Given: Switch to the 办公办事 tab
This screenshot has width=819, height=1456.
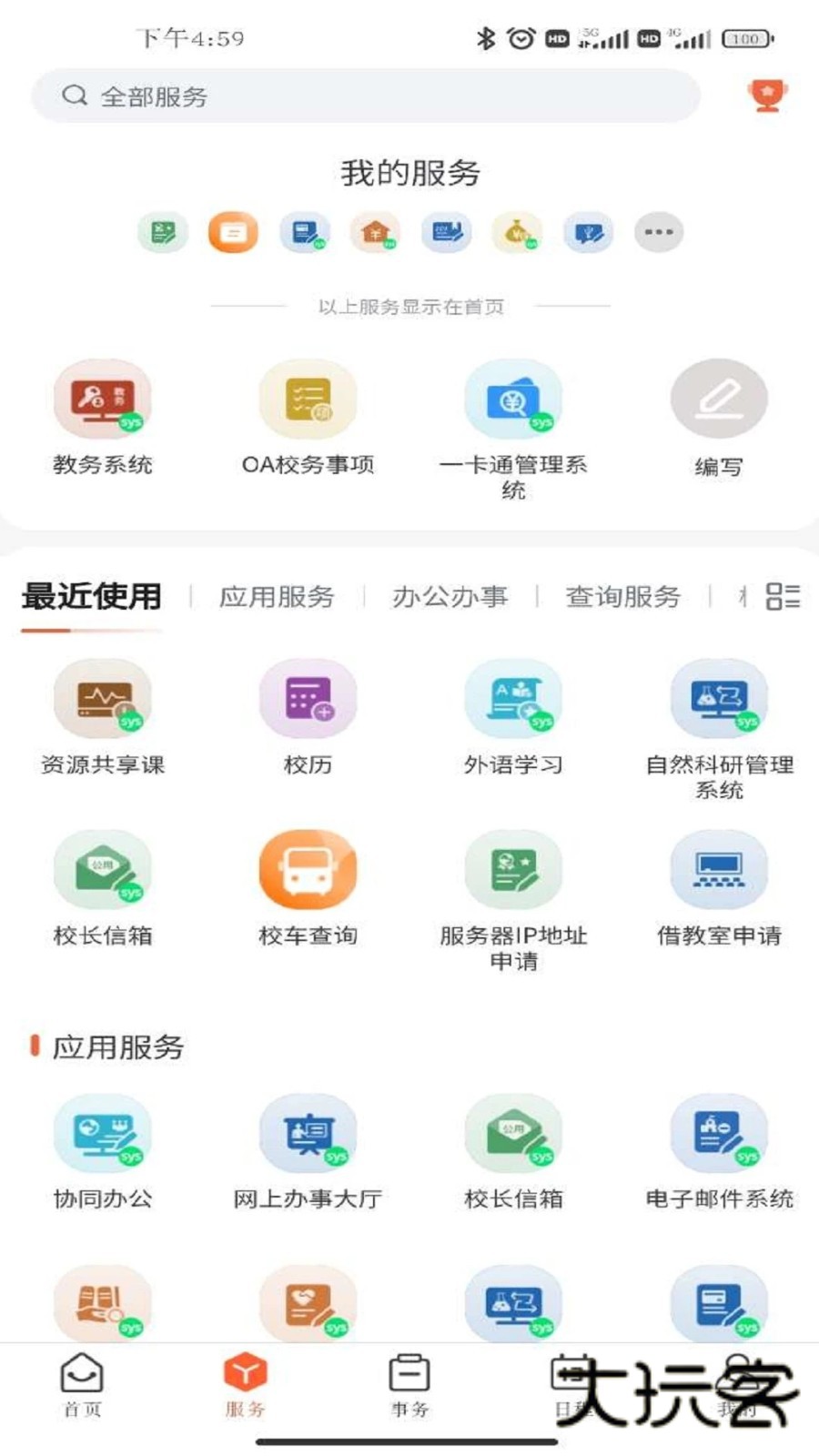Looking at the screenshot, I should (450, 598).
